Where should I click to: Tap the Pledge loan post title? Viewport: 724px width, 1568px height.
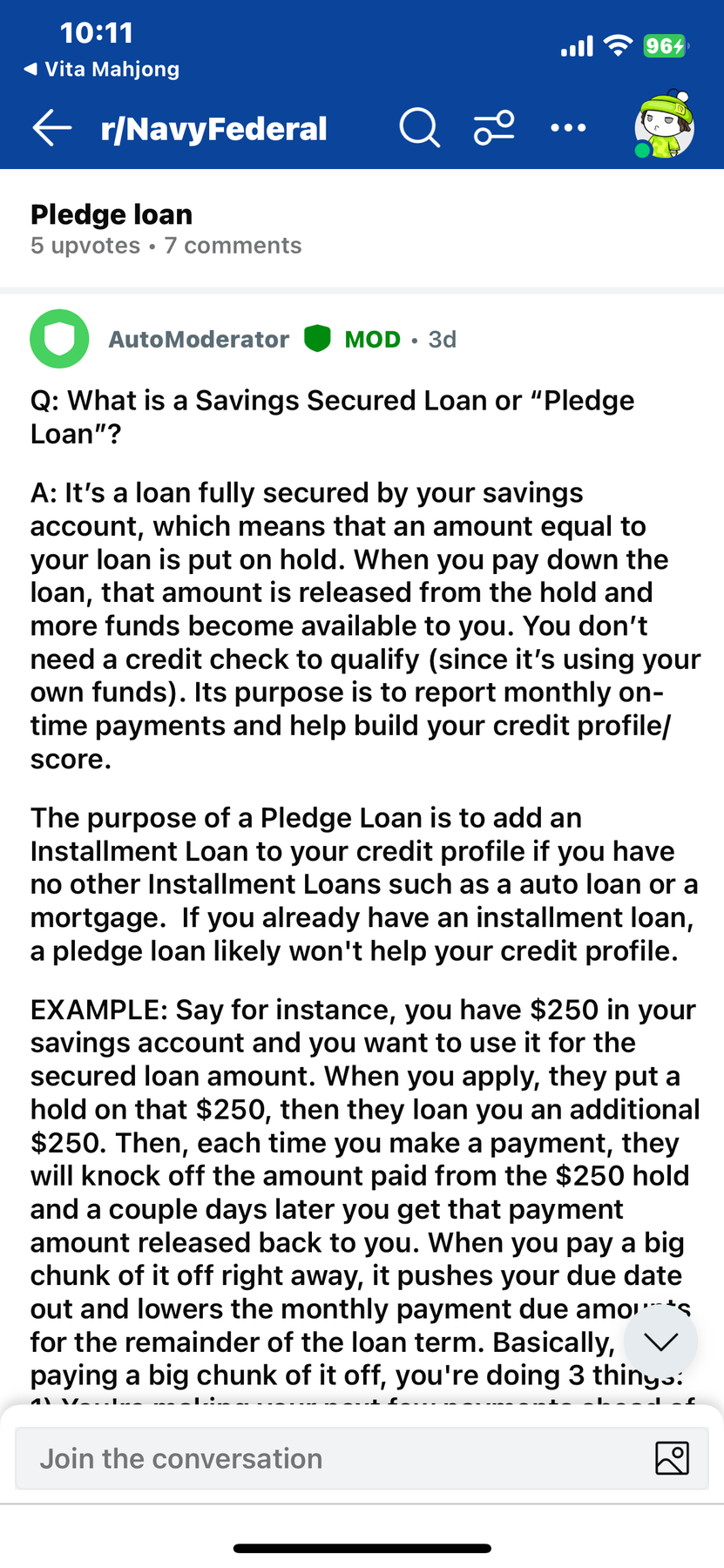pos(111,213)
